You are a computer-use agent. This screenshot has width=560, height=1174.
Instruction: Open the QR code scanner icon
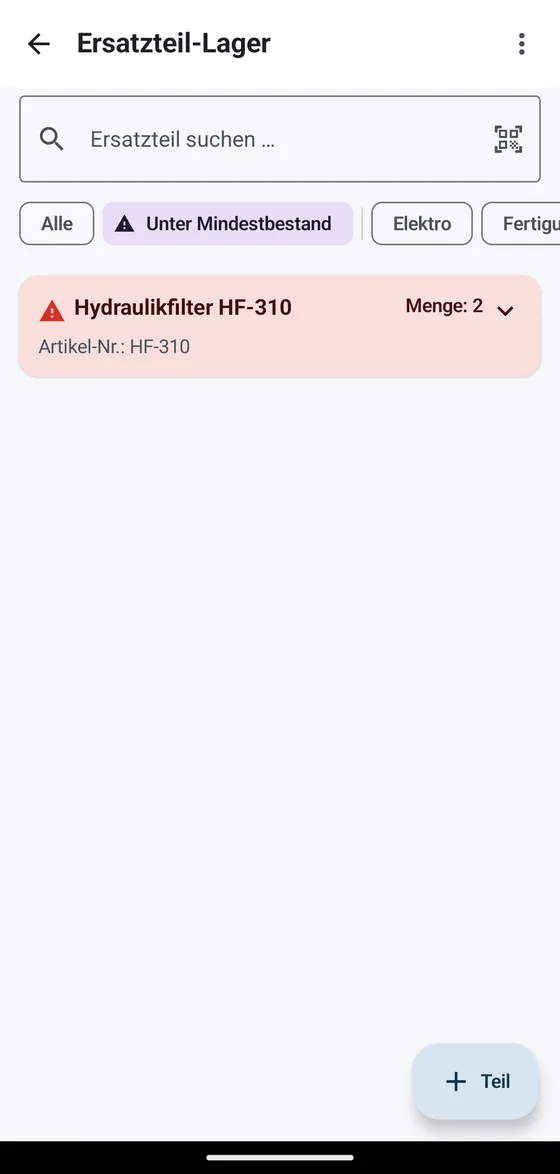pos(508,139)
